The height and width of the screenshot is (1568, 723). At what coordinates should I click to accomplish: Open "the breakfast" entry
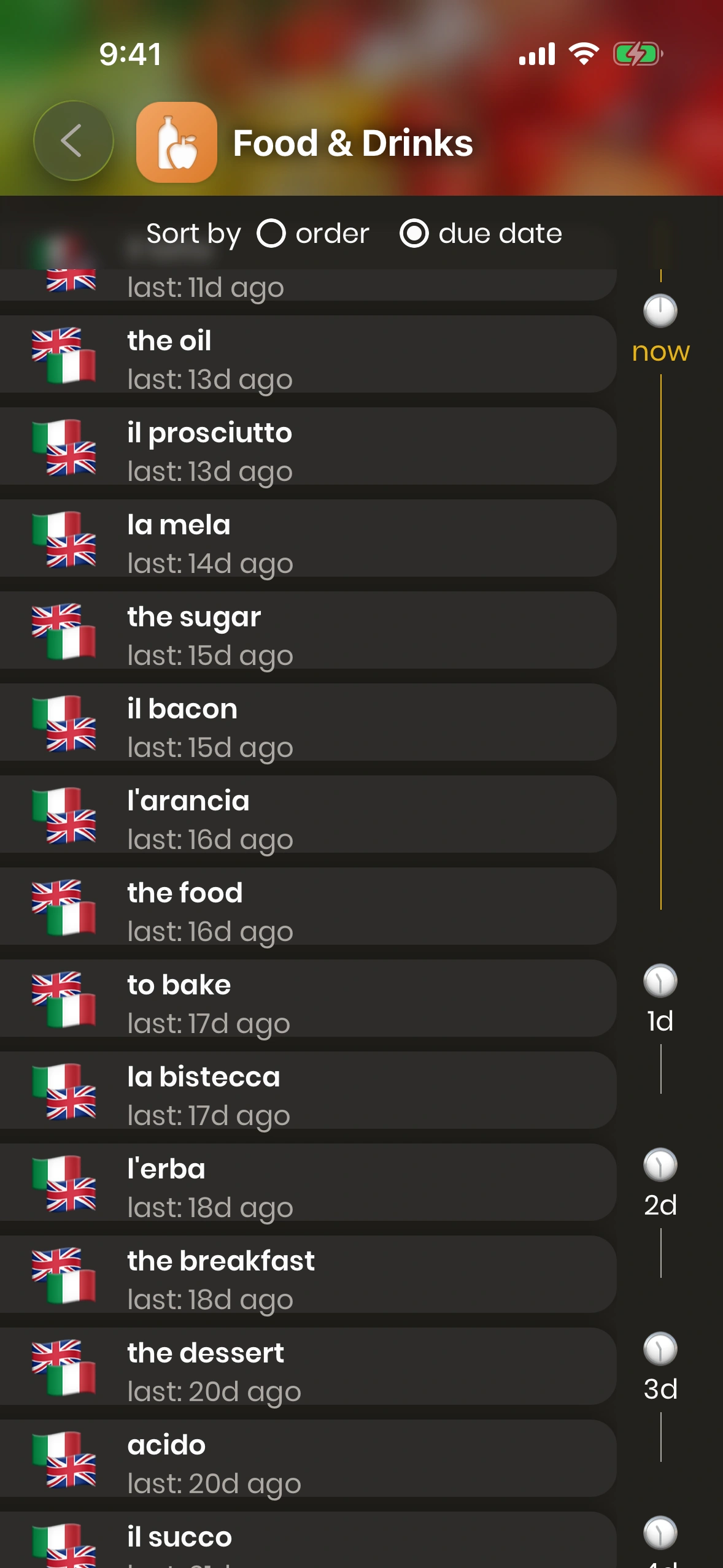click(307, 1275)
